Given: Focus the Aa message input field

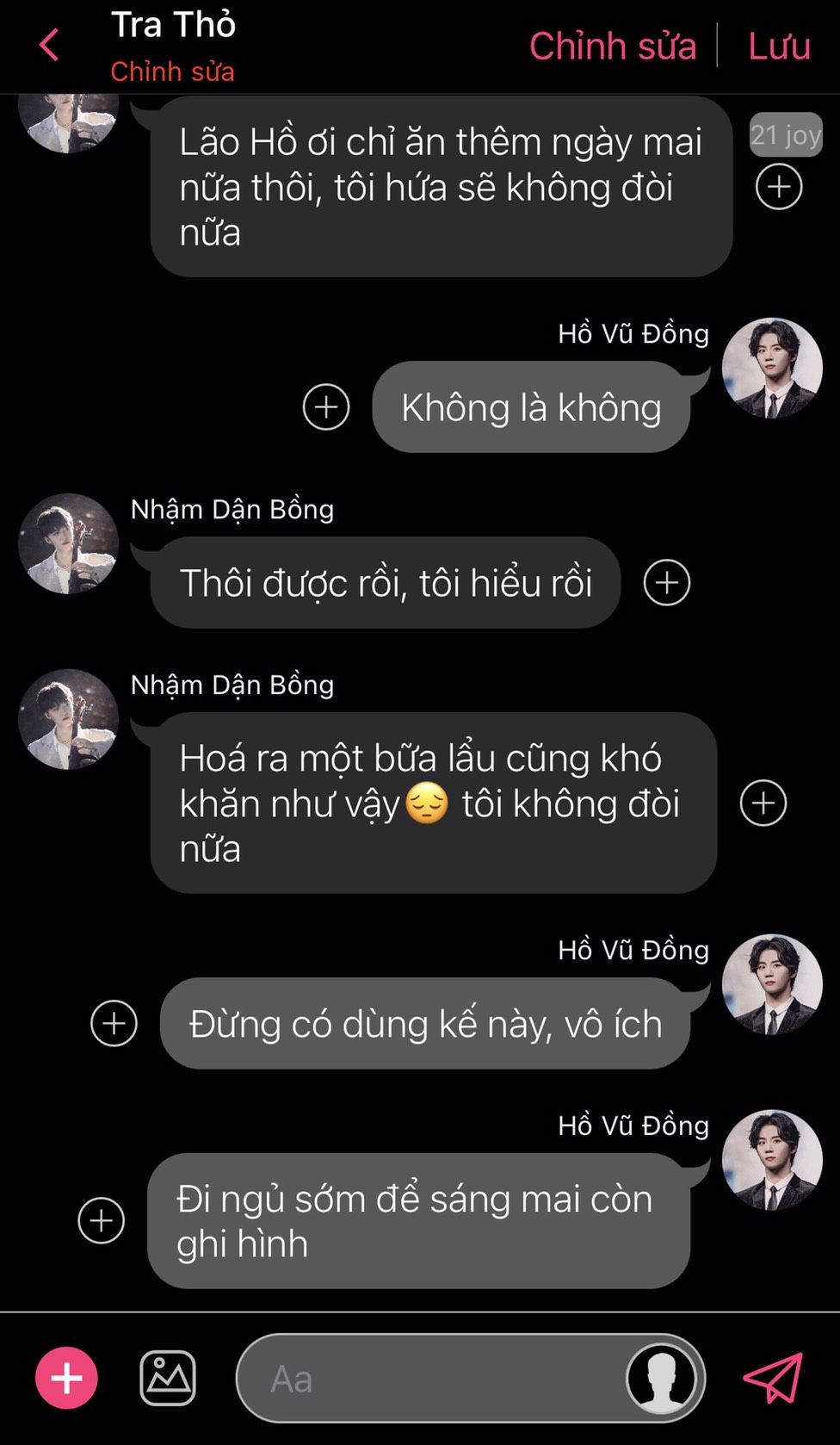Looking at the screenshot, I should point(430,1379).
